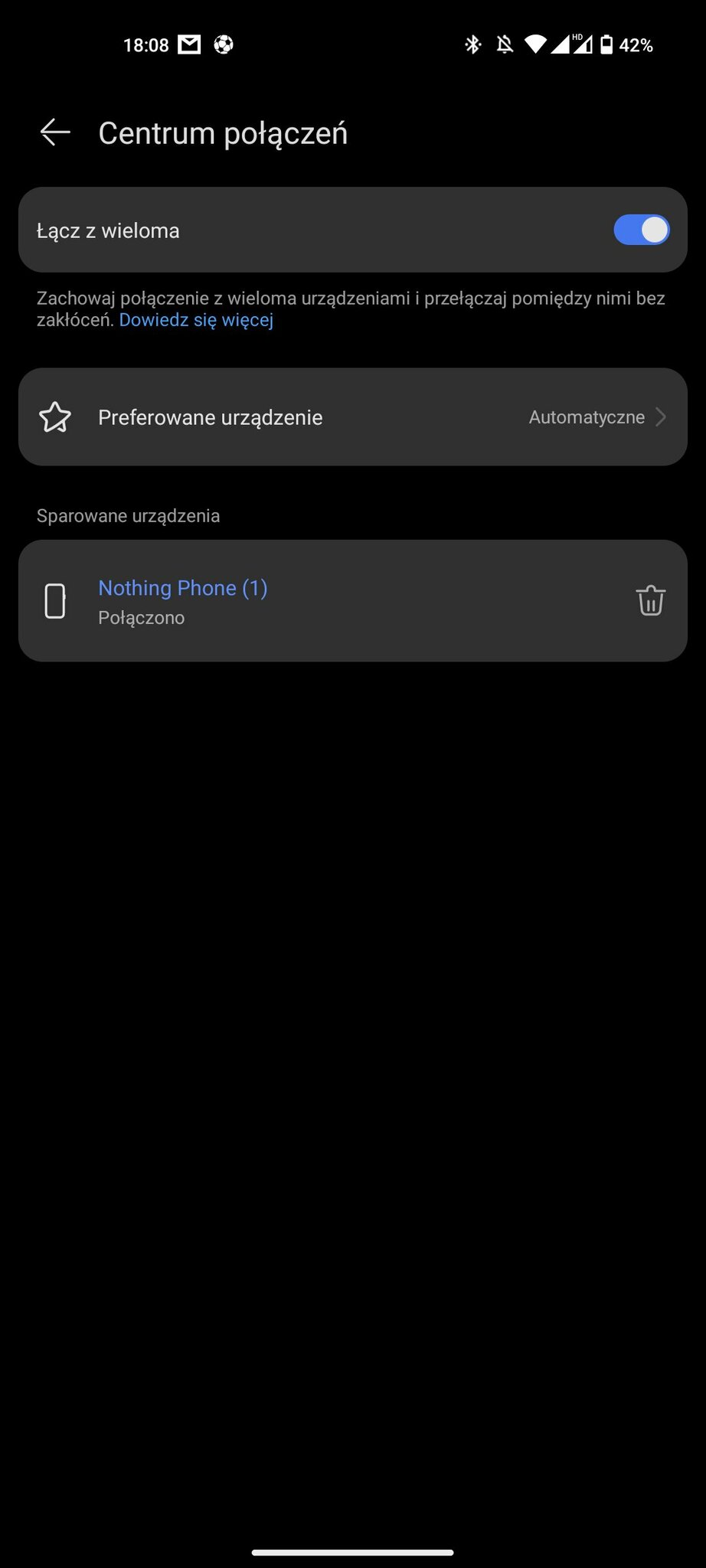Open the Dowiedz się więcej link
This screenshot has height=1568, width=706.
tap(196, 320)
